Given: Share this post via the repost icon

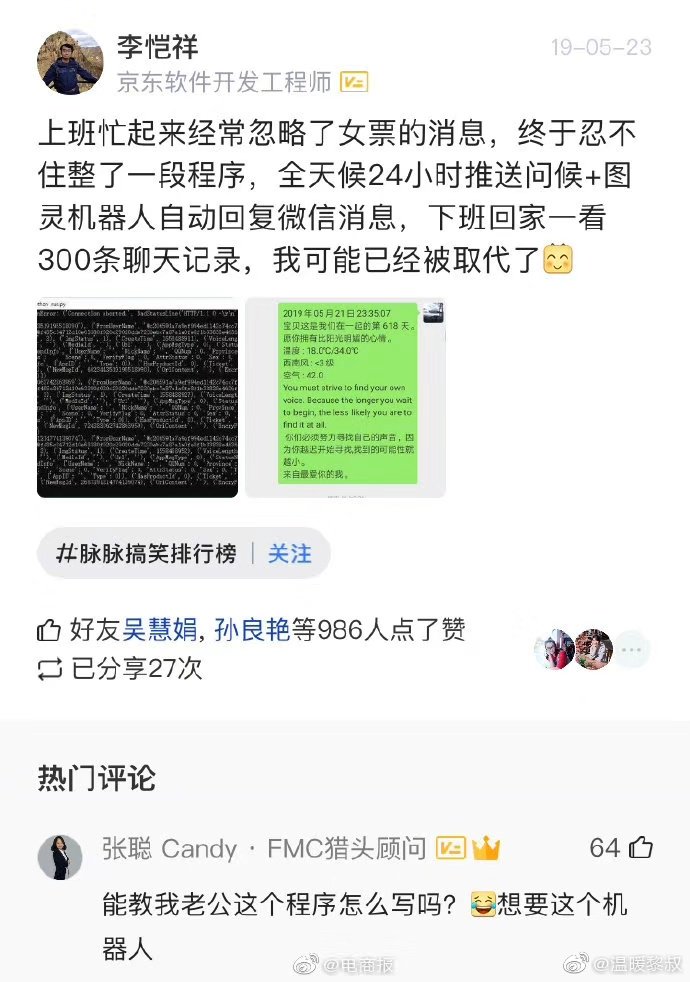Looking at the screenshot, I should (49, 668).
